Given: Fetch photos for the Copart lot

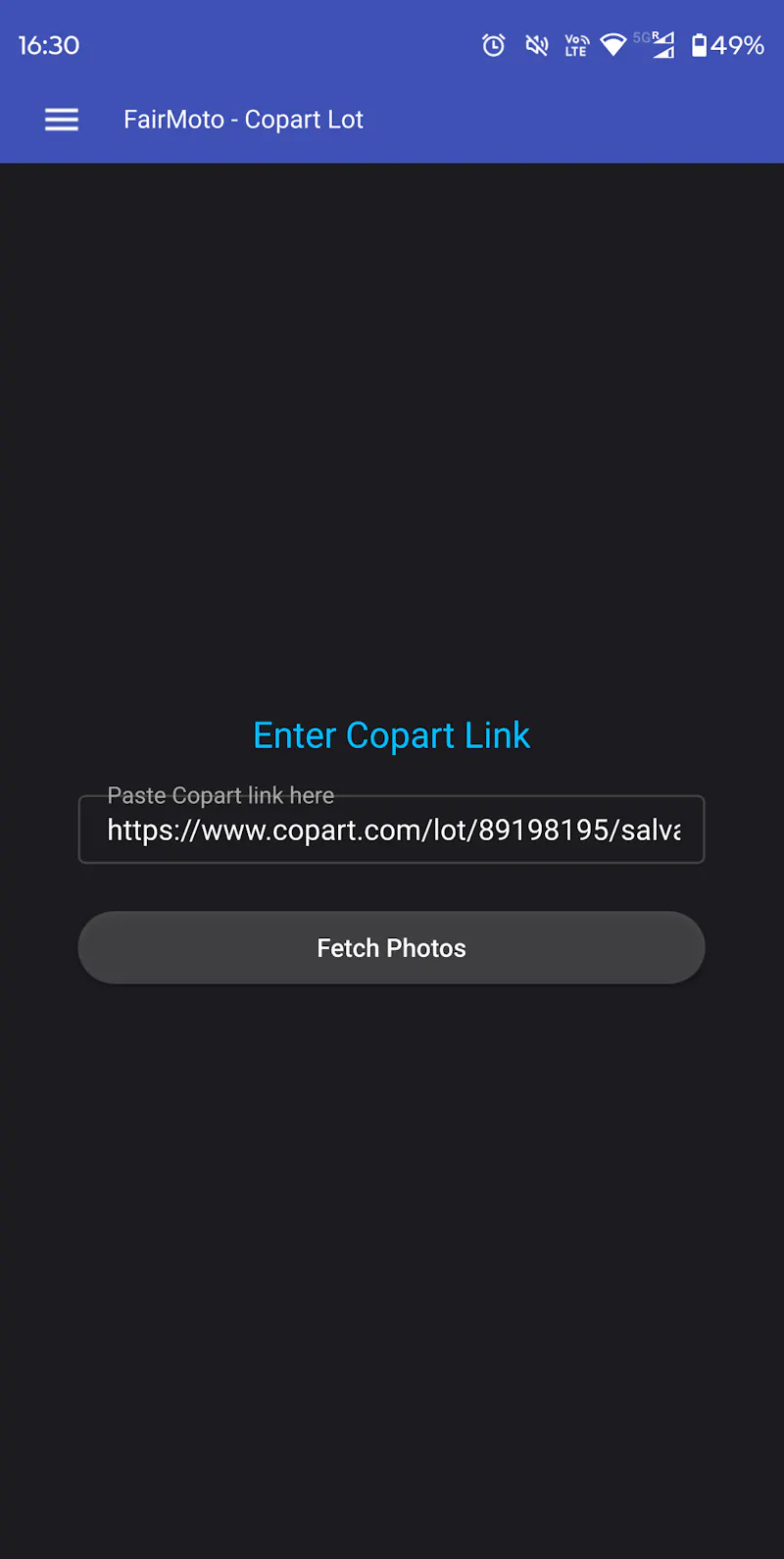Looking at the screenshot, I should coord(391,947).
